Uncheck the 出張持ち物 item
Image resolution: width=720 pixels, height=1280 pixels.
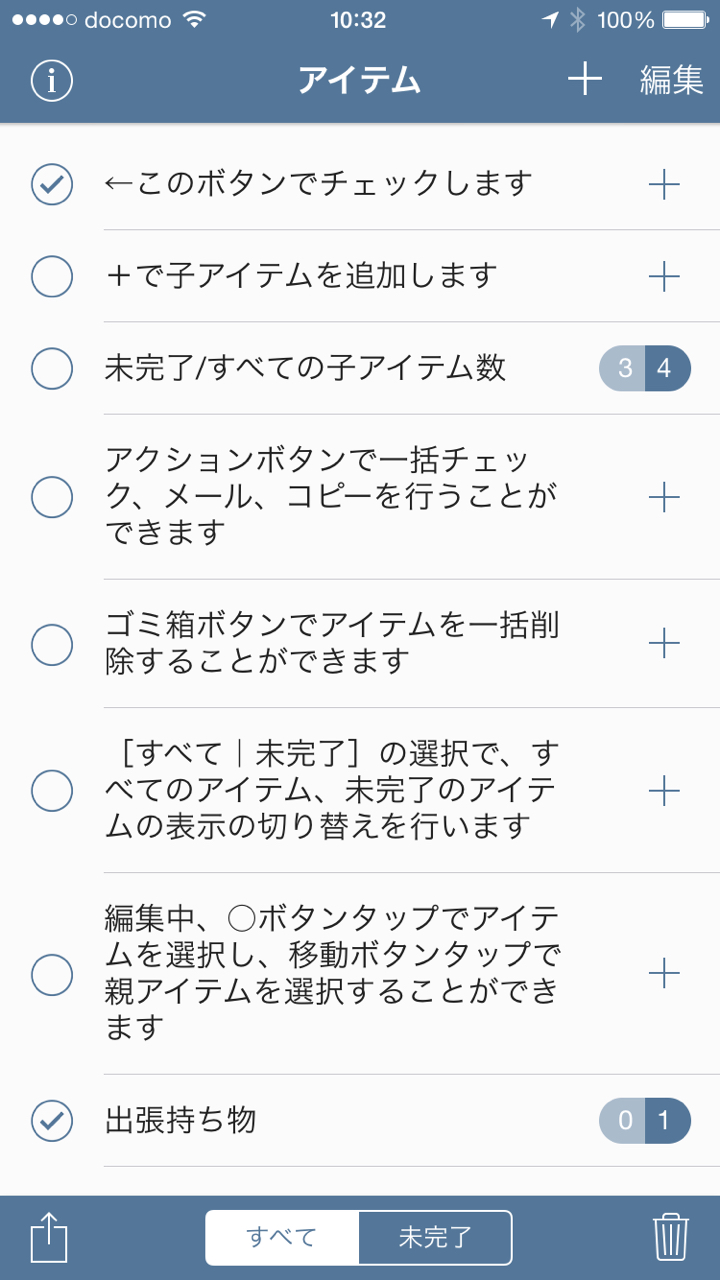tap(52, 1121)
